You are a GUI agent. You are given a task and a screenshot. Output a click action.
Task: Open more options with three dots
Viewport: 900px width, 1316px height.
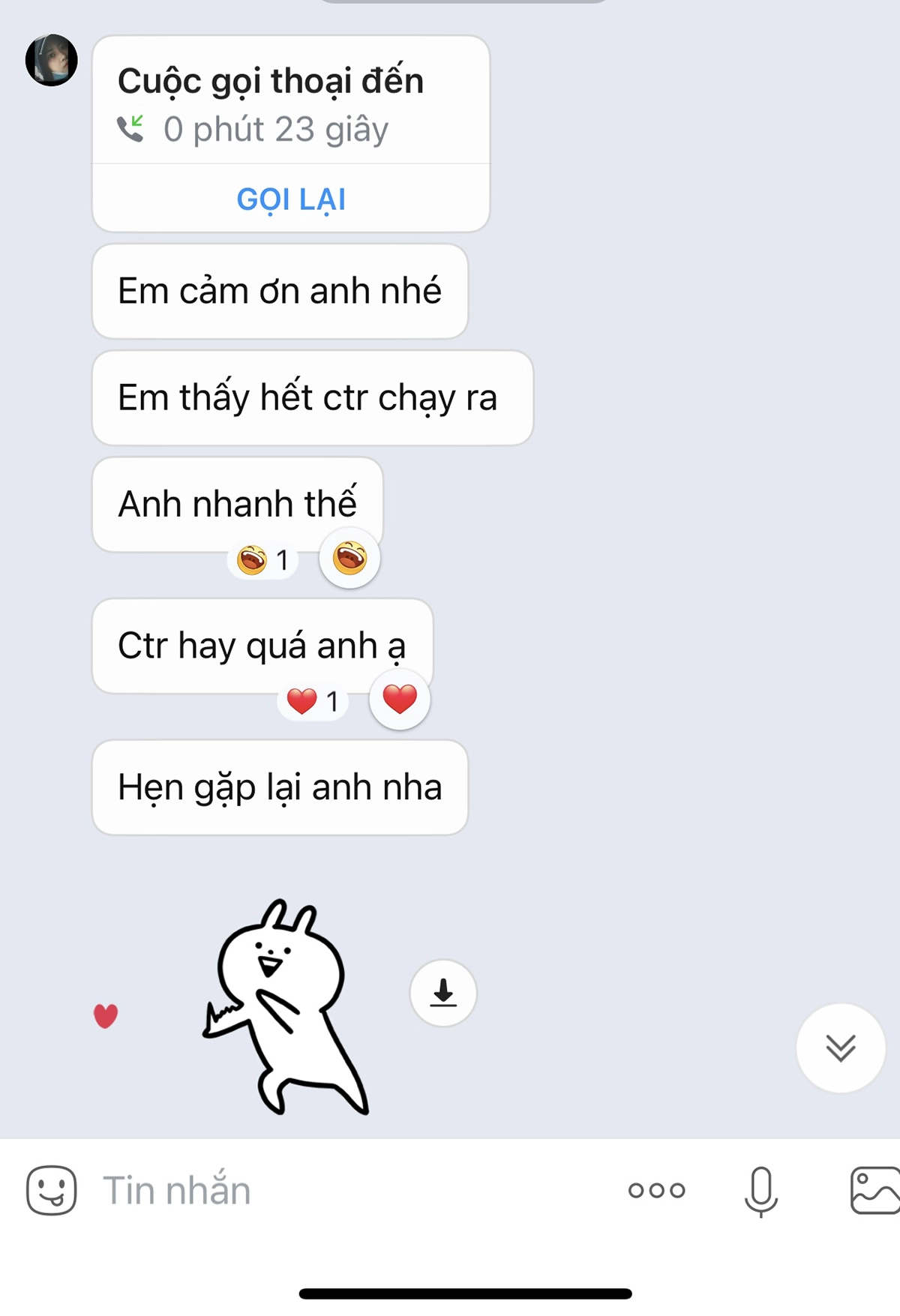point(657,1190)
